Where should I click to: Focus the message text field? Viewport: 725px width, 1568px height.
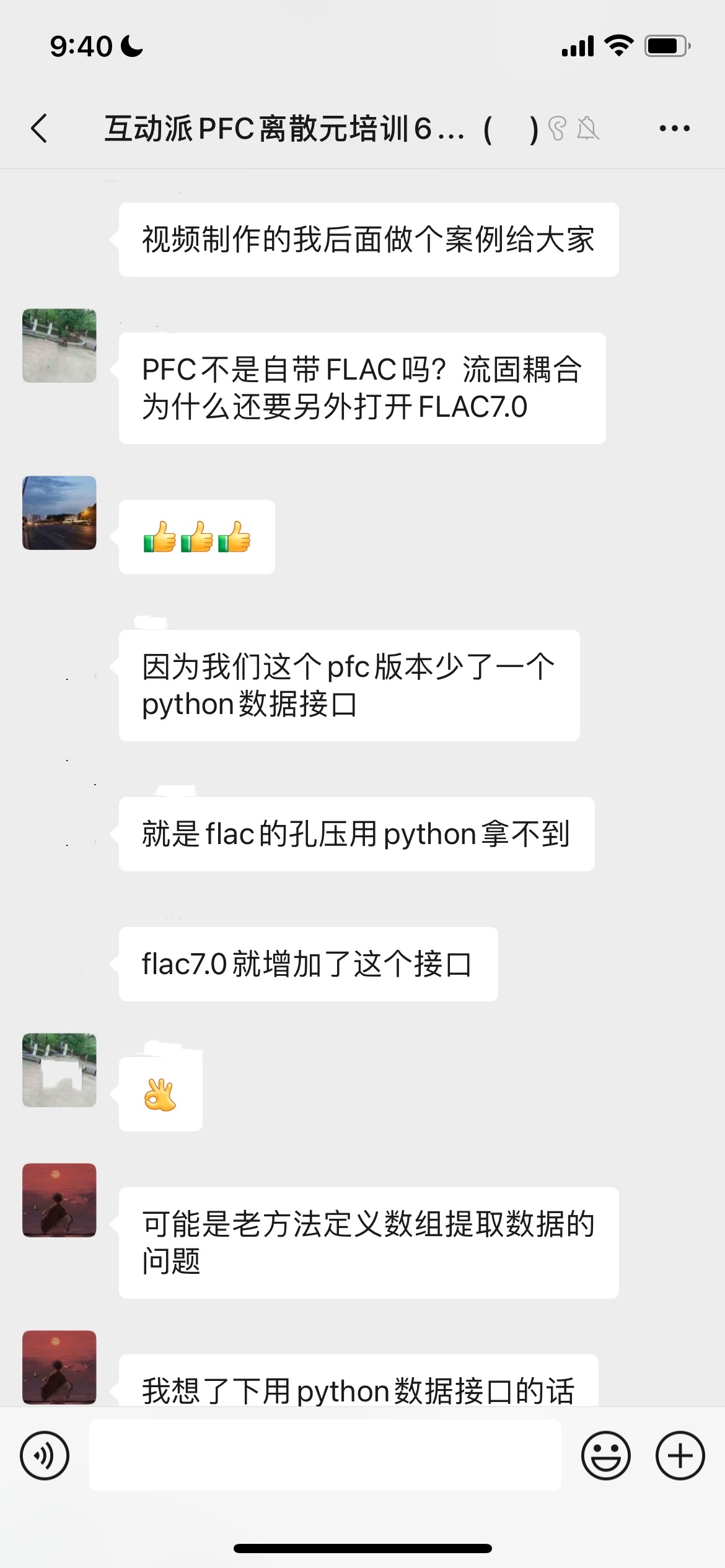pos(325,1455)
